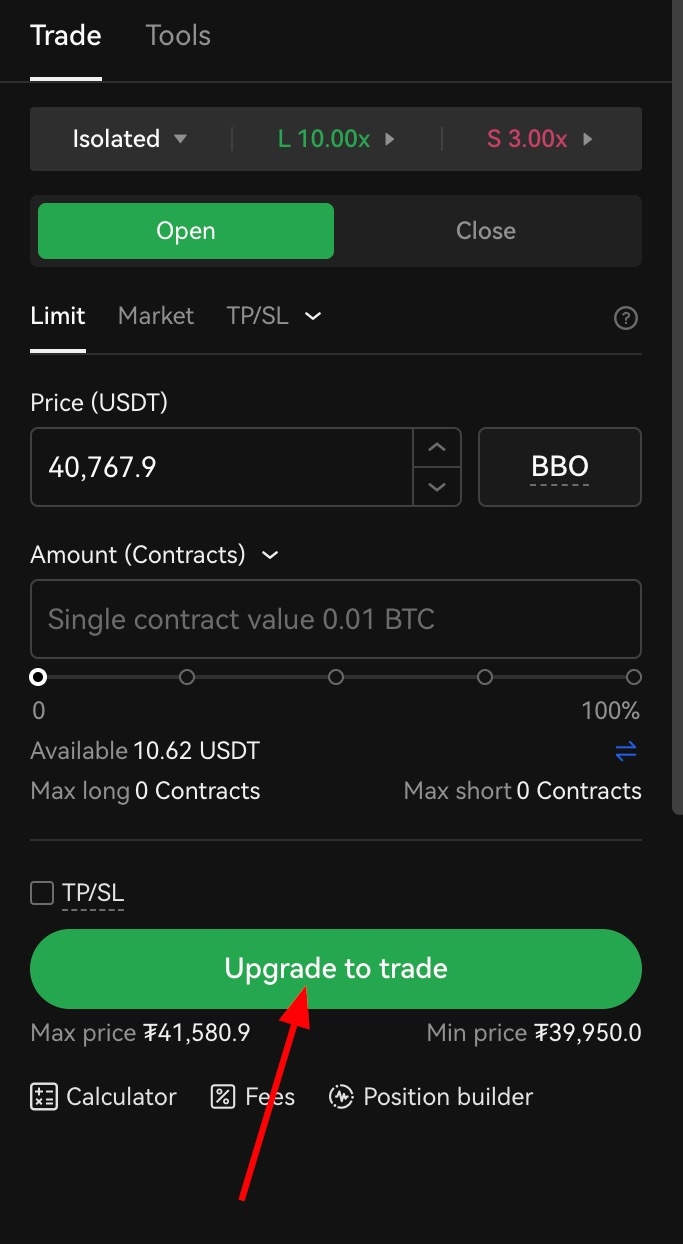Tap the Price (USDT) input field
Screen dimensions: 683x1244
click(x=220, y=467)
